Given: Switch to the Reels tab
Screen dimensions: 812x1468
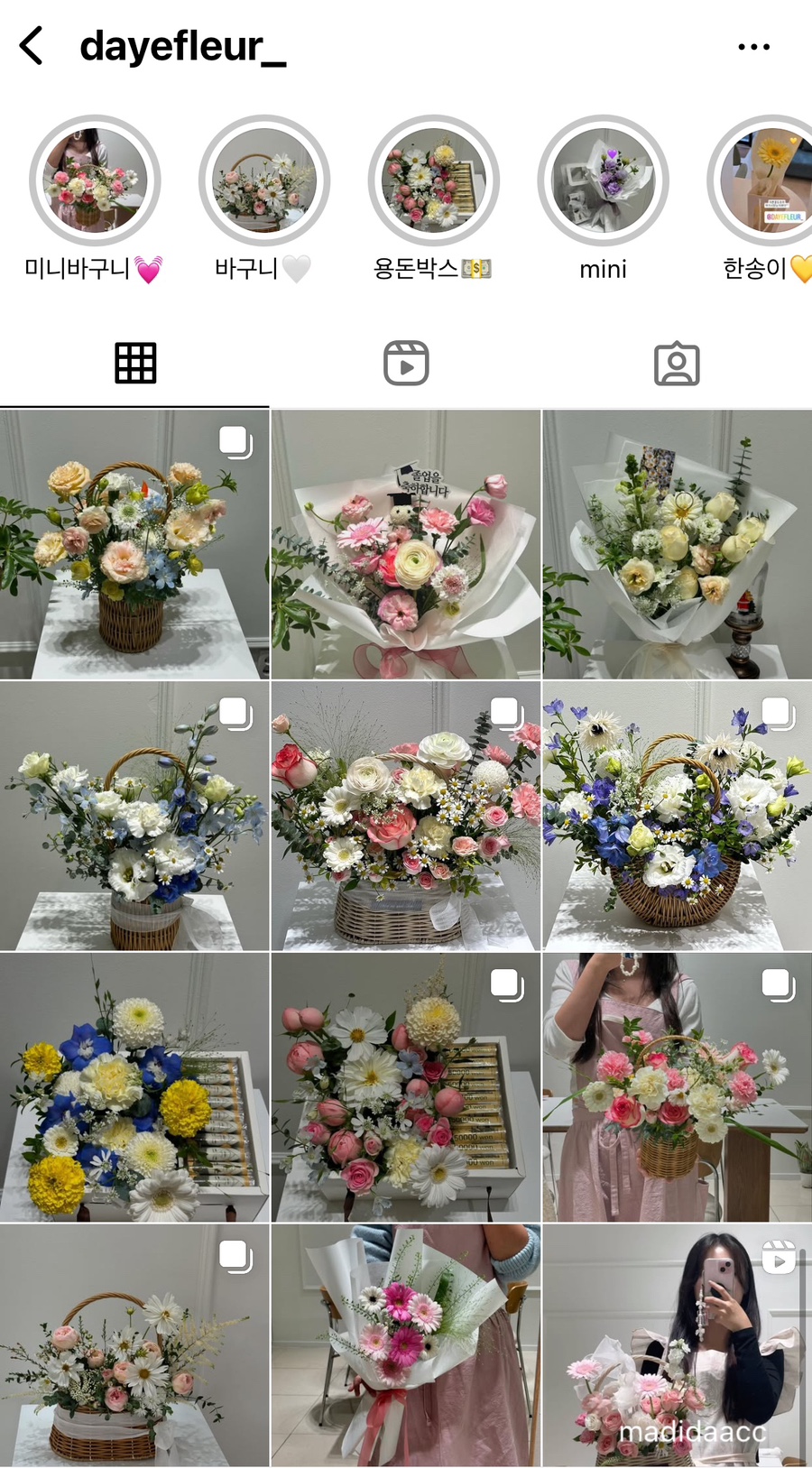Looking at the screenshot, I should (x=406, y=364).
